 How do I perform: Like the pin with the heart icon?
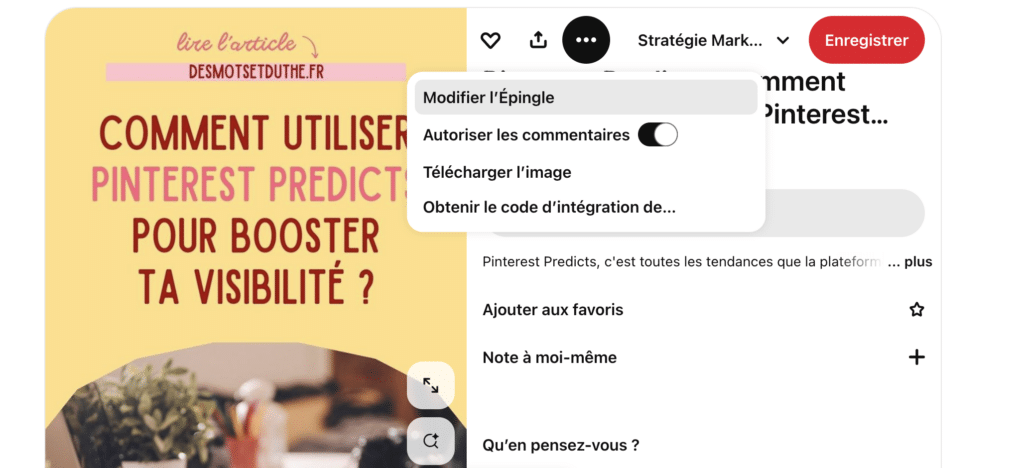coord(490,40)
